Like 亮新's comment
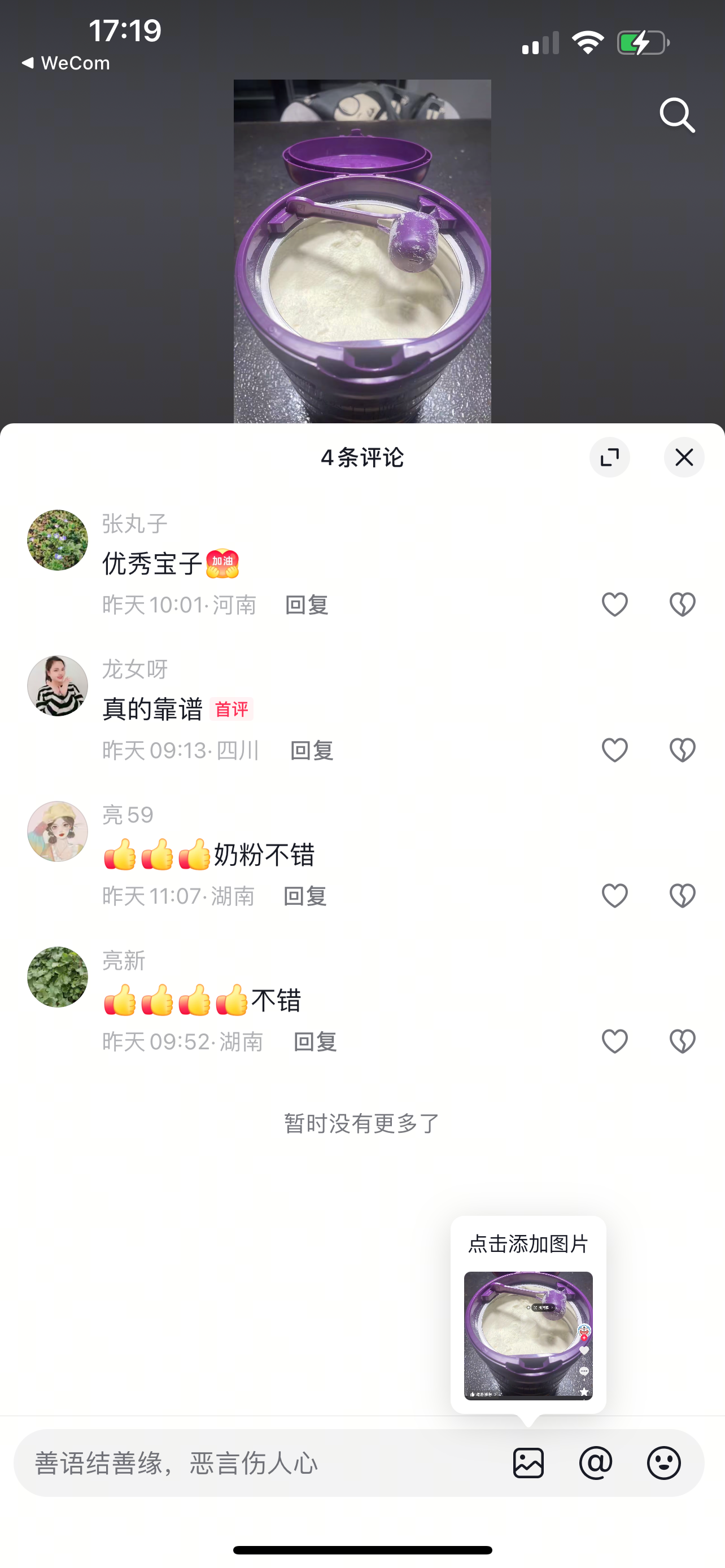The width and height of the screenshot is (725, 1568). 615,1041
